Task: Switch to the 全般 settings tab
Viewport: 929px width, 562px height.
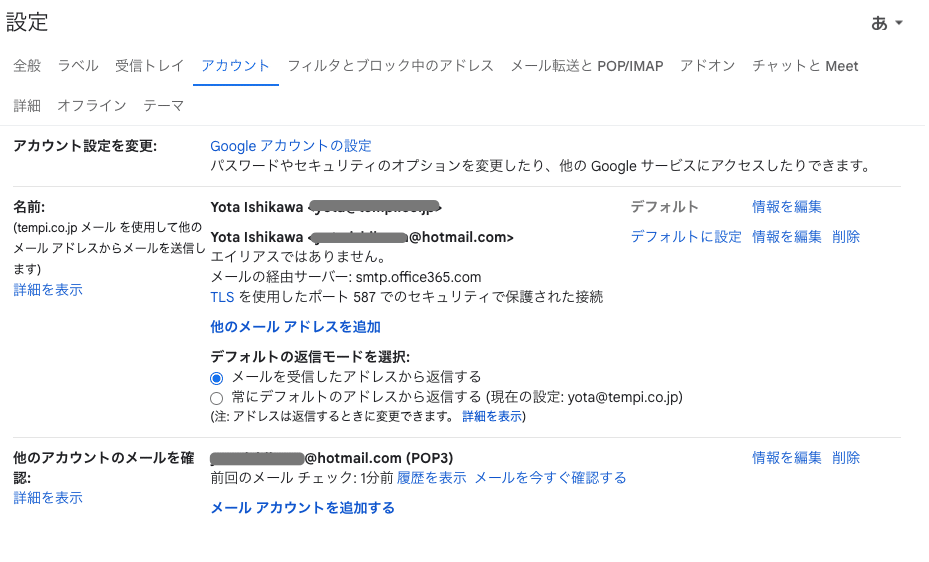Action: pyautogui.click(x=27, y=66)
